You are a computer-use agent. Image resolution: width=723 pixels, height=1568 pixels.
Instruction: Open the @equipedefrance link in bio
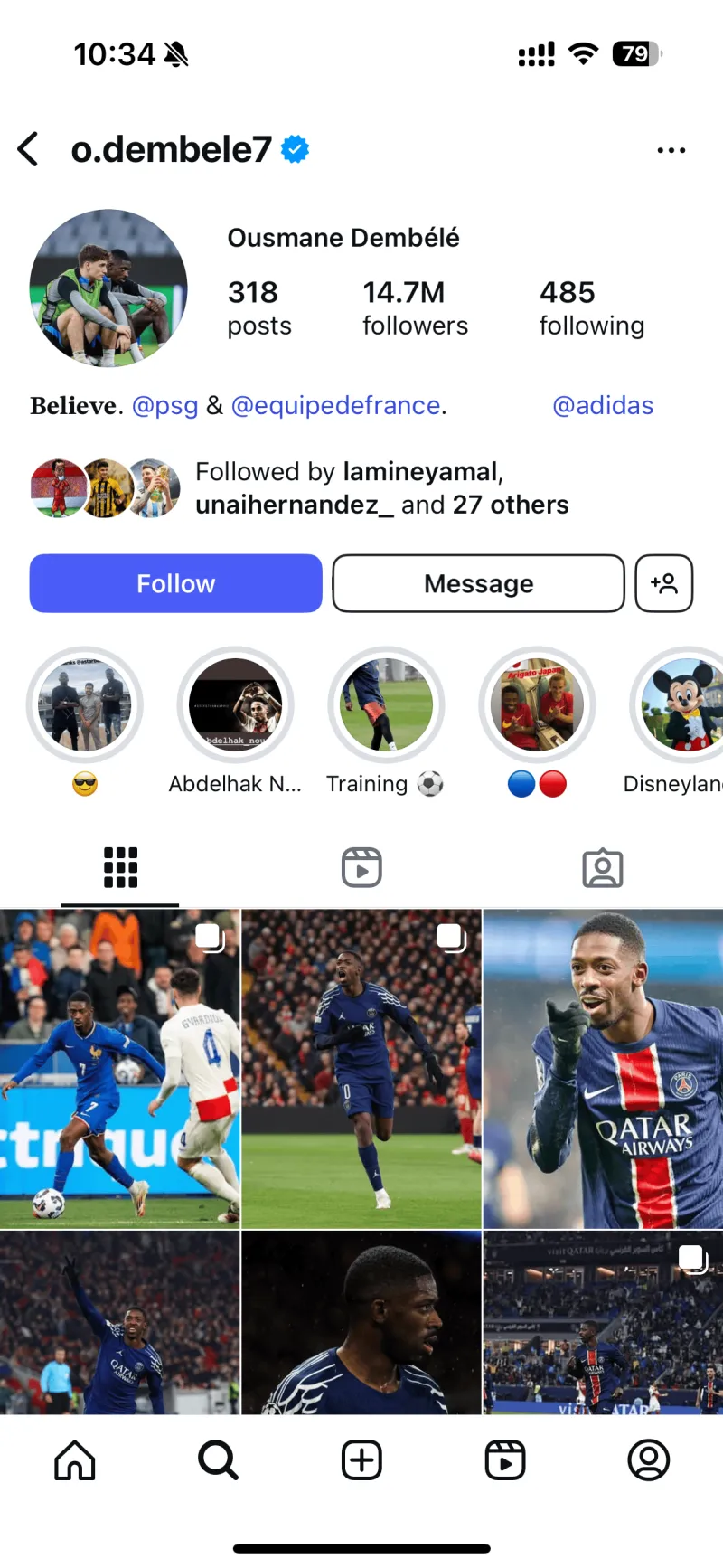[x=336, y=405]
